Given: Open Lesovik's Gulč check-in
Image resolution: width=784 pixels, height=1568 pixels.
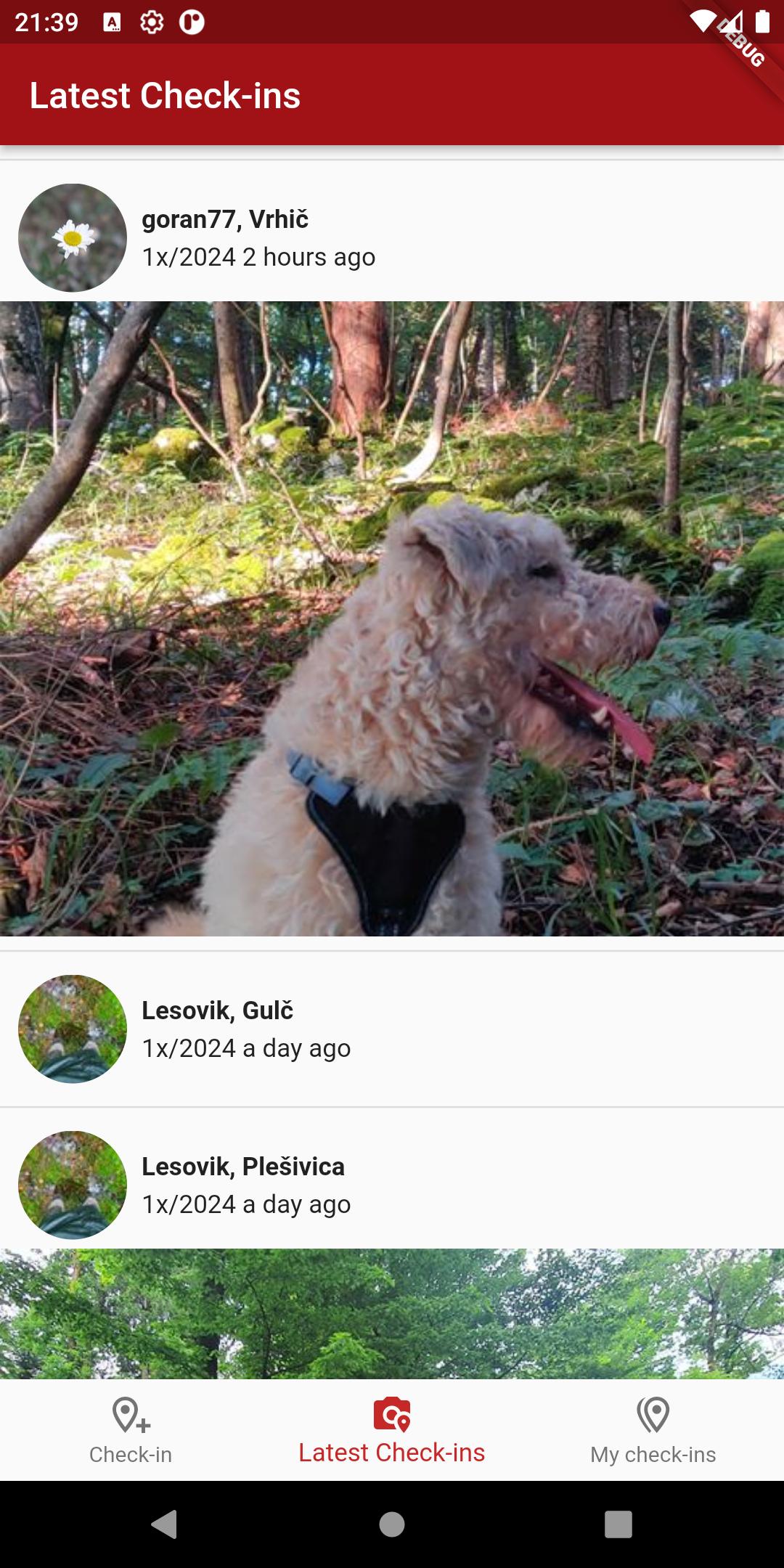Looking at the screenshot, I should [392, 1029].
